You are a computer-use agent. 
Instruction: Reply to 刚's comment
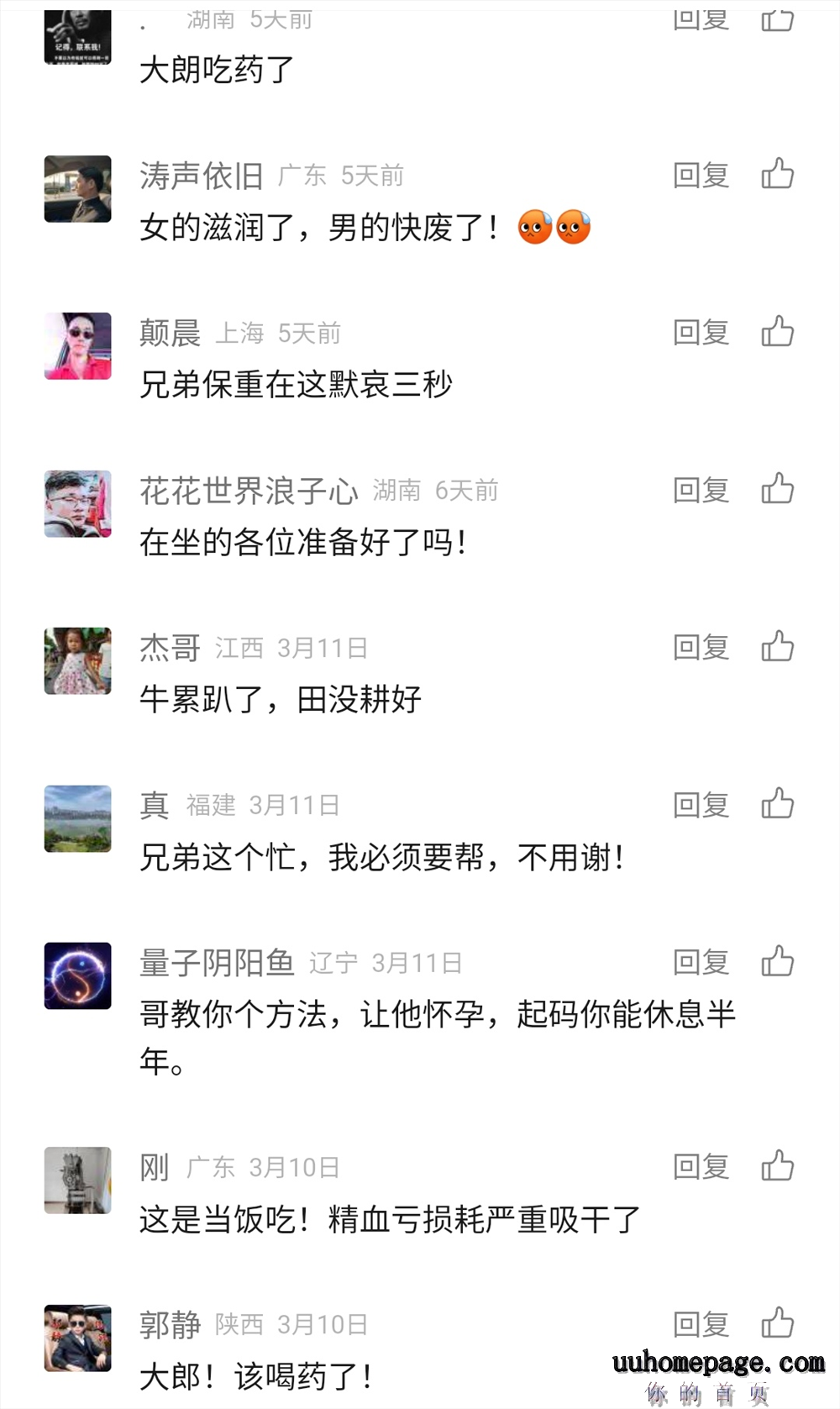[x=701, y=1167]
